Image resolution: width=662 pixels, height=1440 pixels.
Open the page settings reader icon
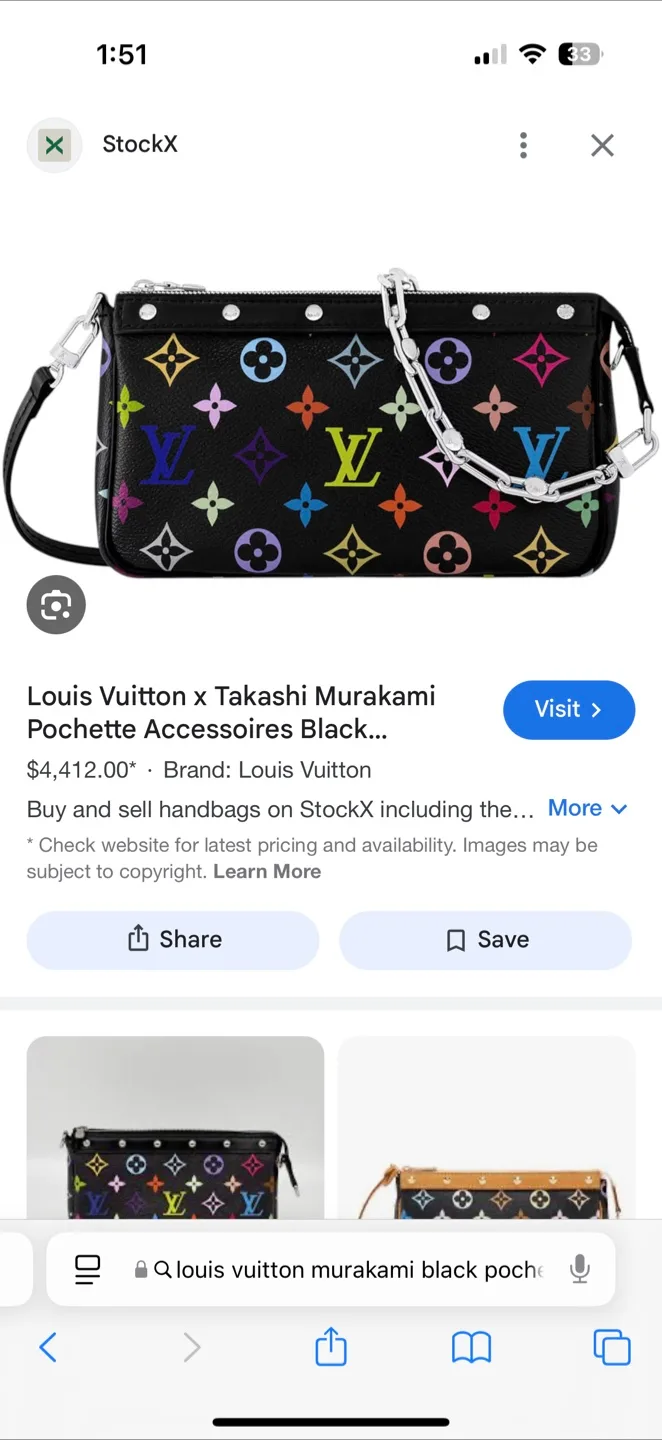[88, 1270]
